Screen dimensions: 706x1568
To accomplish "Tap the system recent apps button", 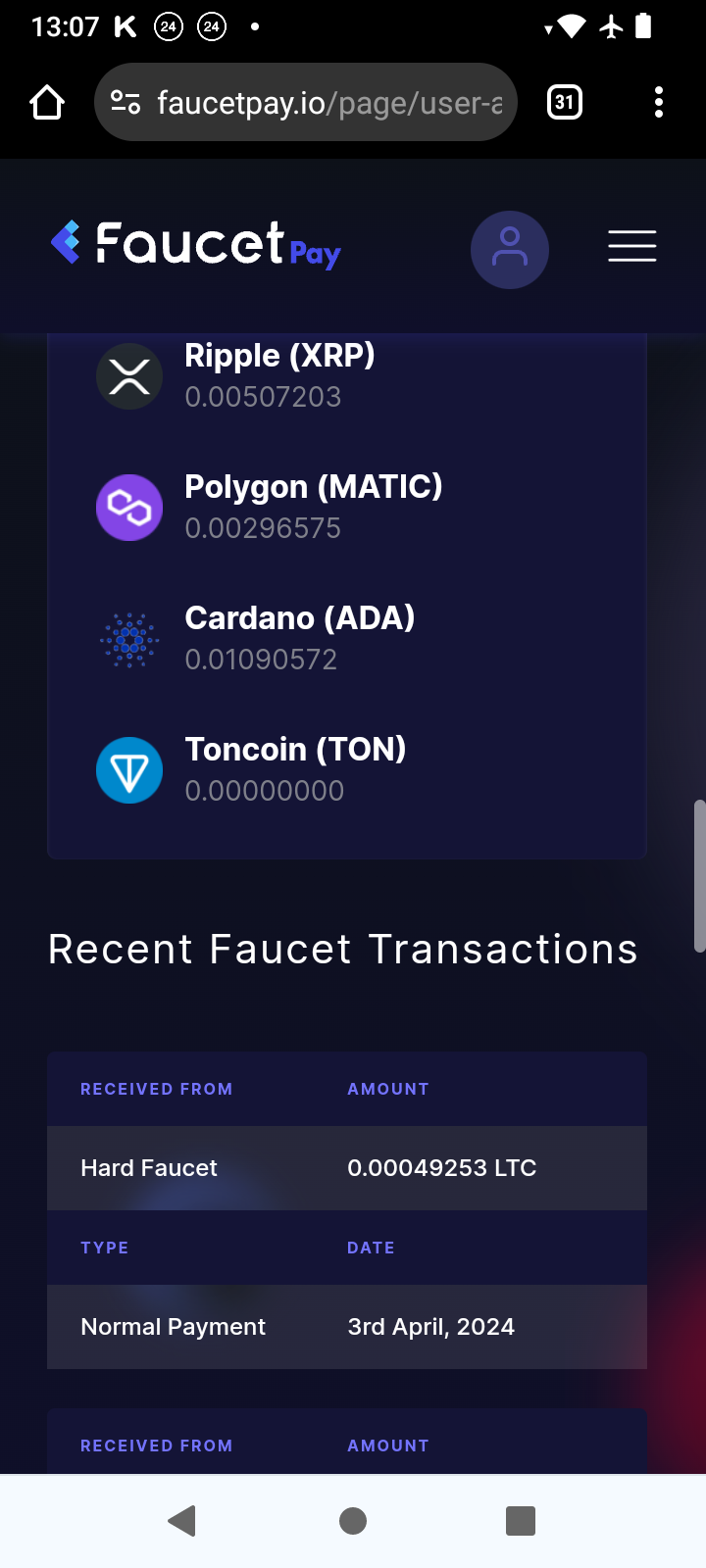I will [521, 1521].
